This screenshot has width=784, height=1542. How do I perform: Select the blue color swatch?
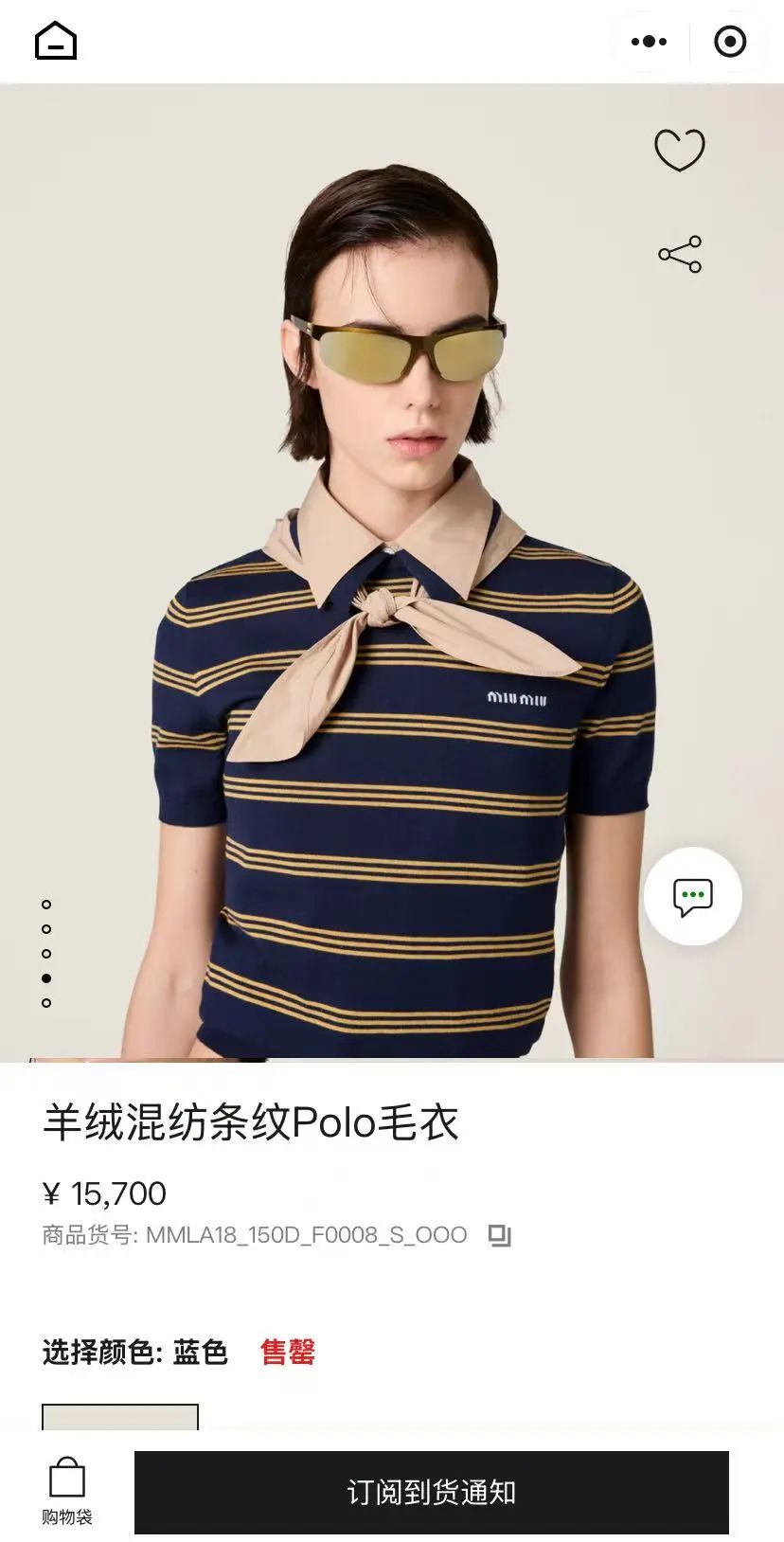click(x=120, y=1417)
